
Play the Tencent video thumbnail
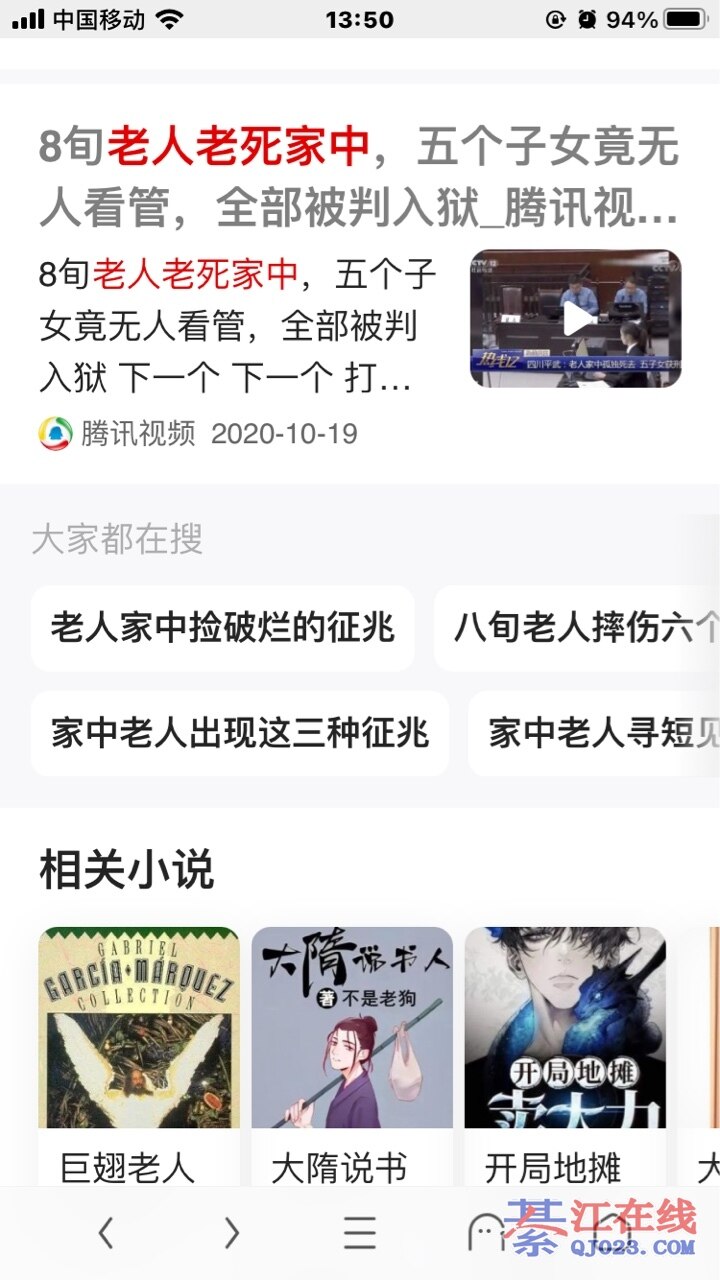tap(576, 318)
